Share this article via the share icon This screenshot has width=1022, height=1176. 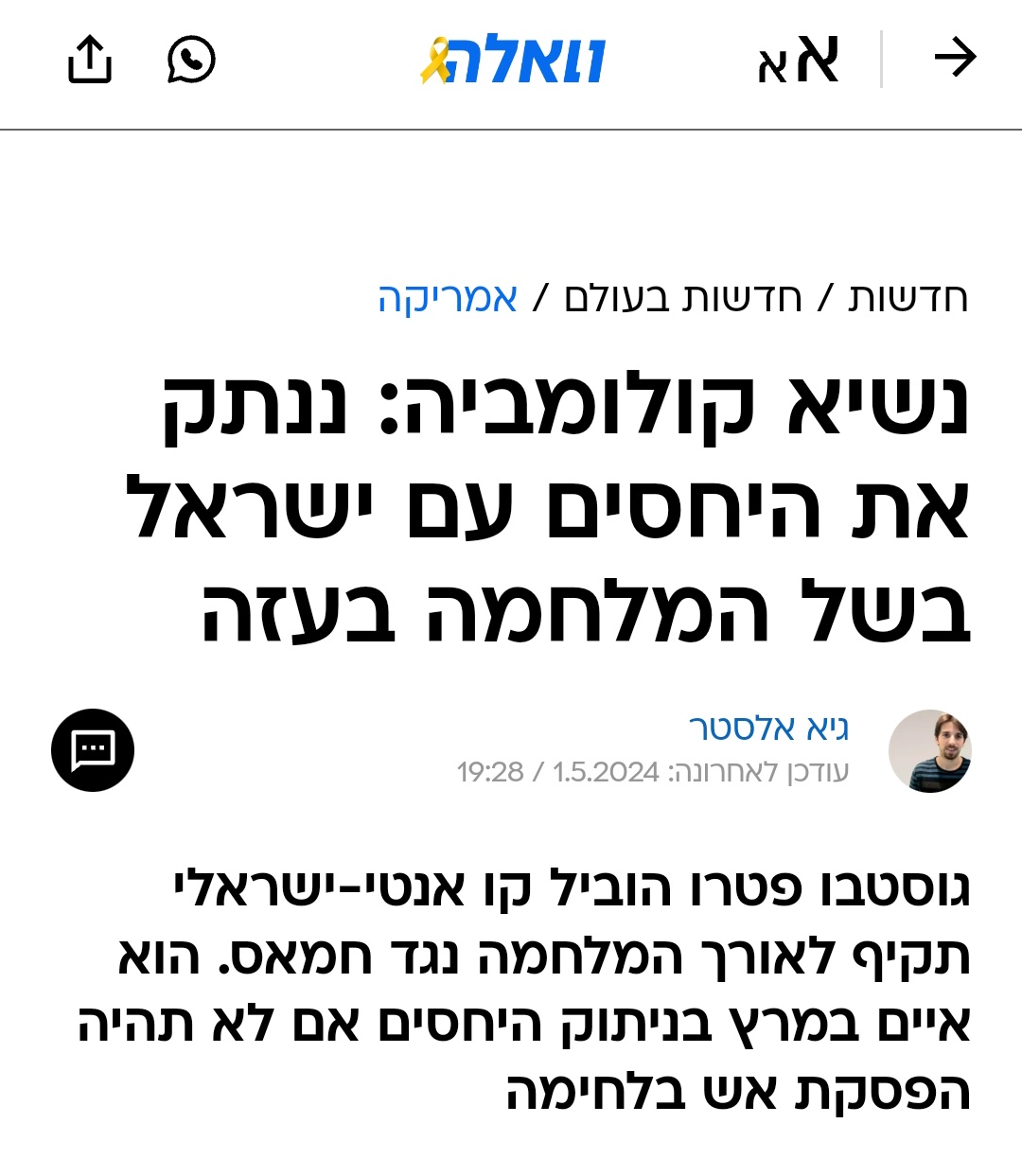[x=90, y=60]
